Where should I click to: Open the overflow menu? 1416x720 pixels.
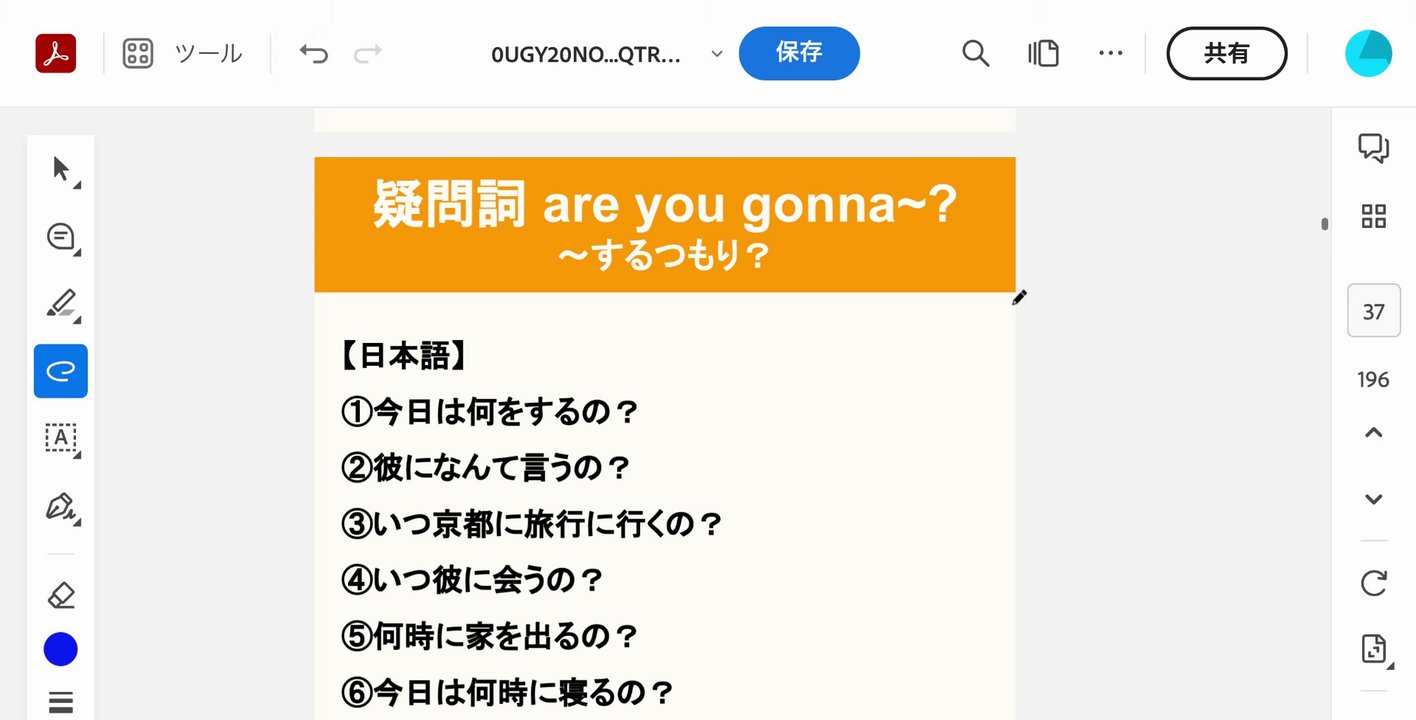click(1110, 53)
